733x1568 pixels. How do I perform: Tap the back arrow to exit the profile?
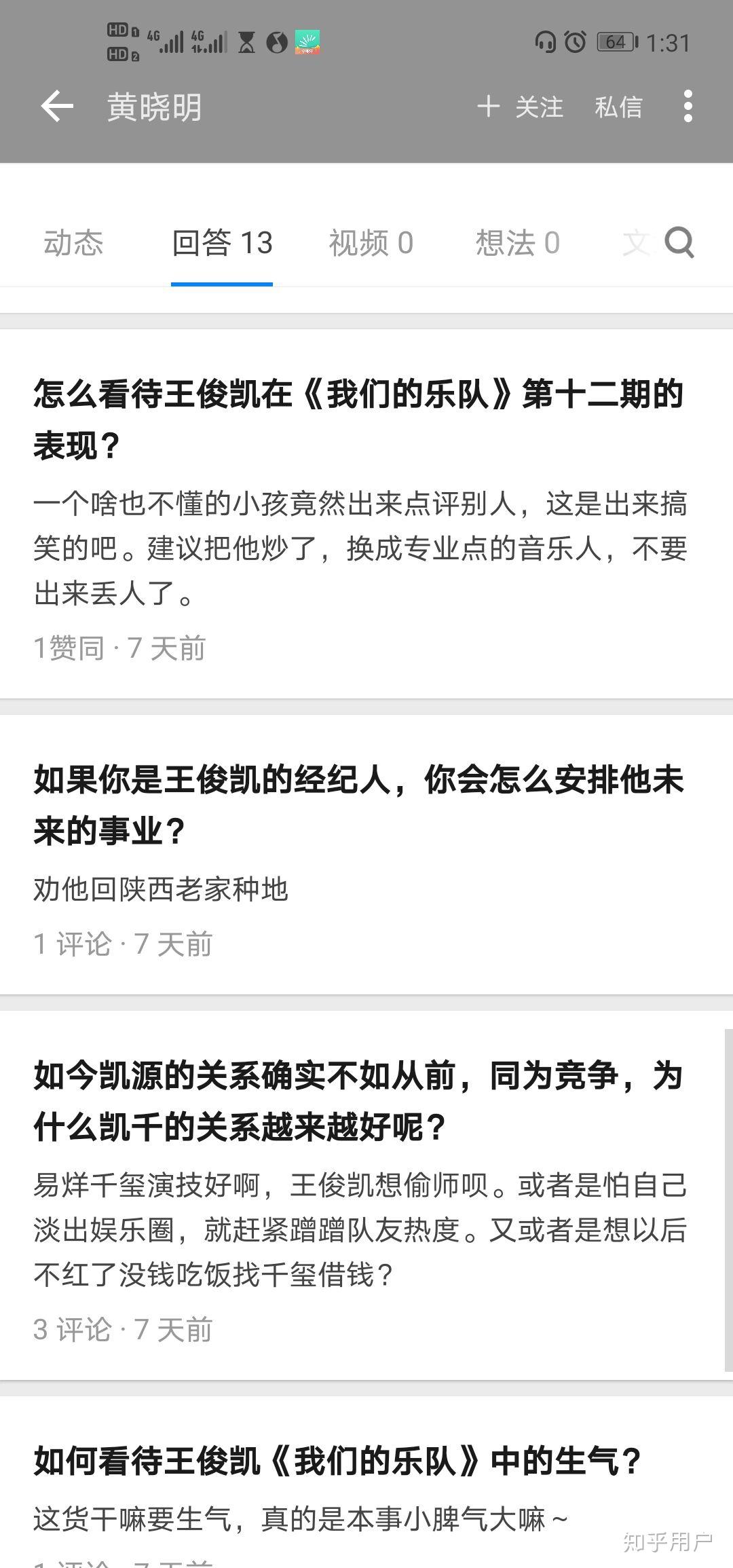tap(57, 107)
